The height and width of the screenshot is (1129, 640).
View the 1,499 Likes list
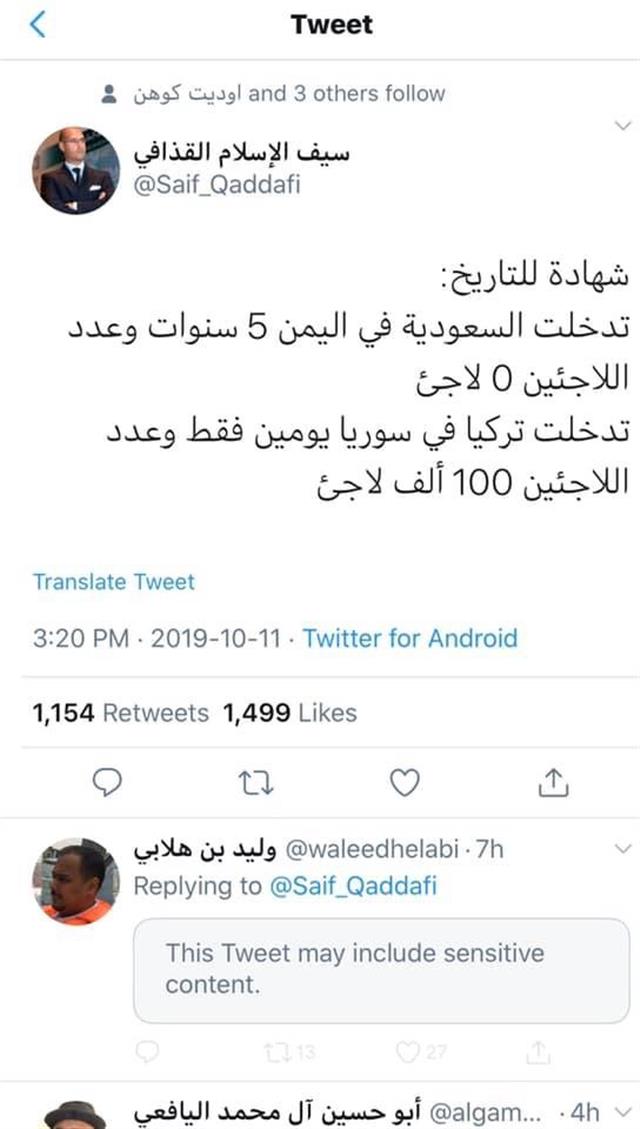tap(290, 713)
